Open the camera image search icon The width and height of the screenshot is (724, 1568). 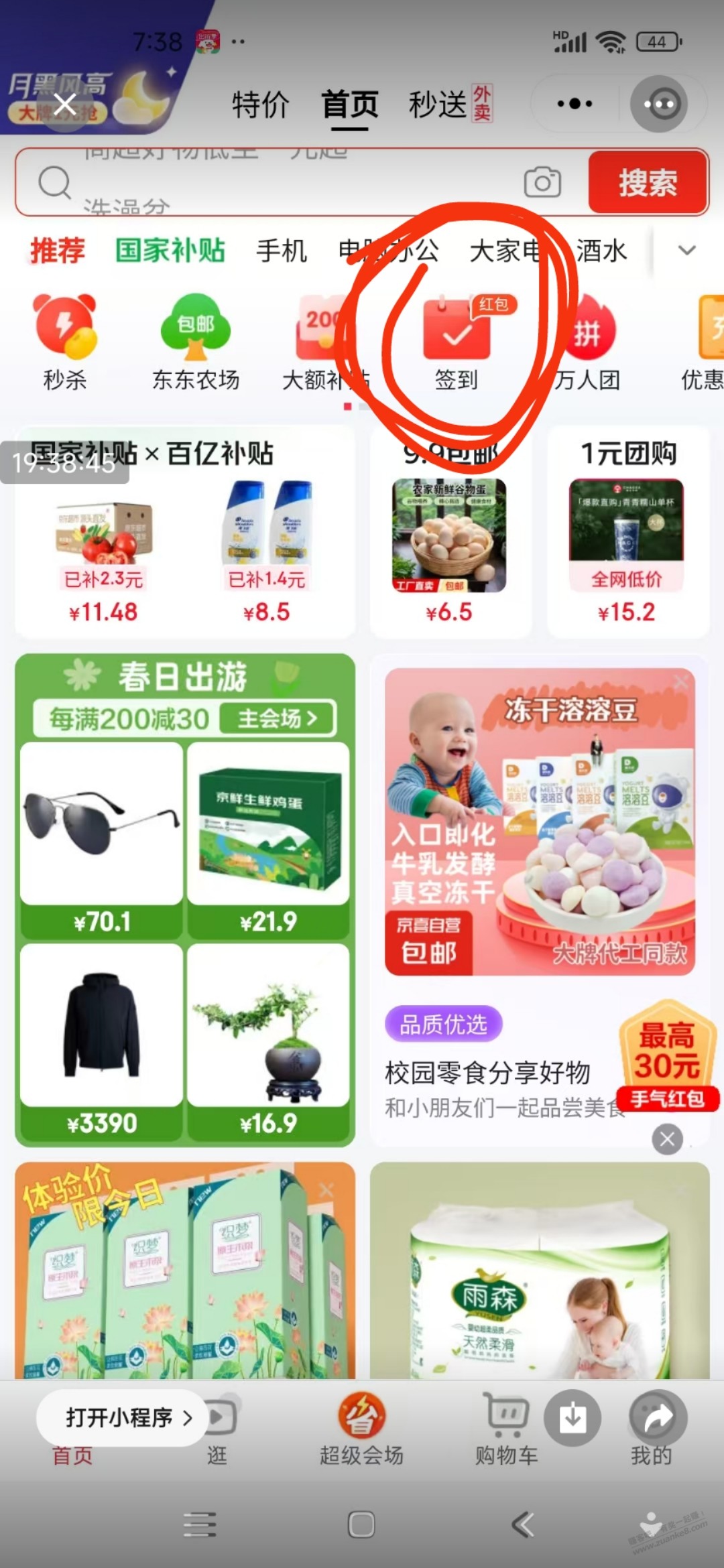coord(542,182)
